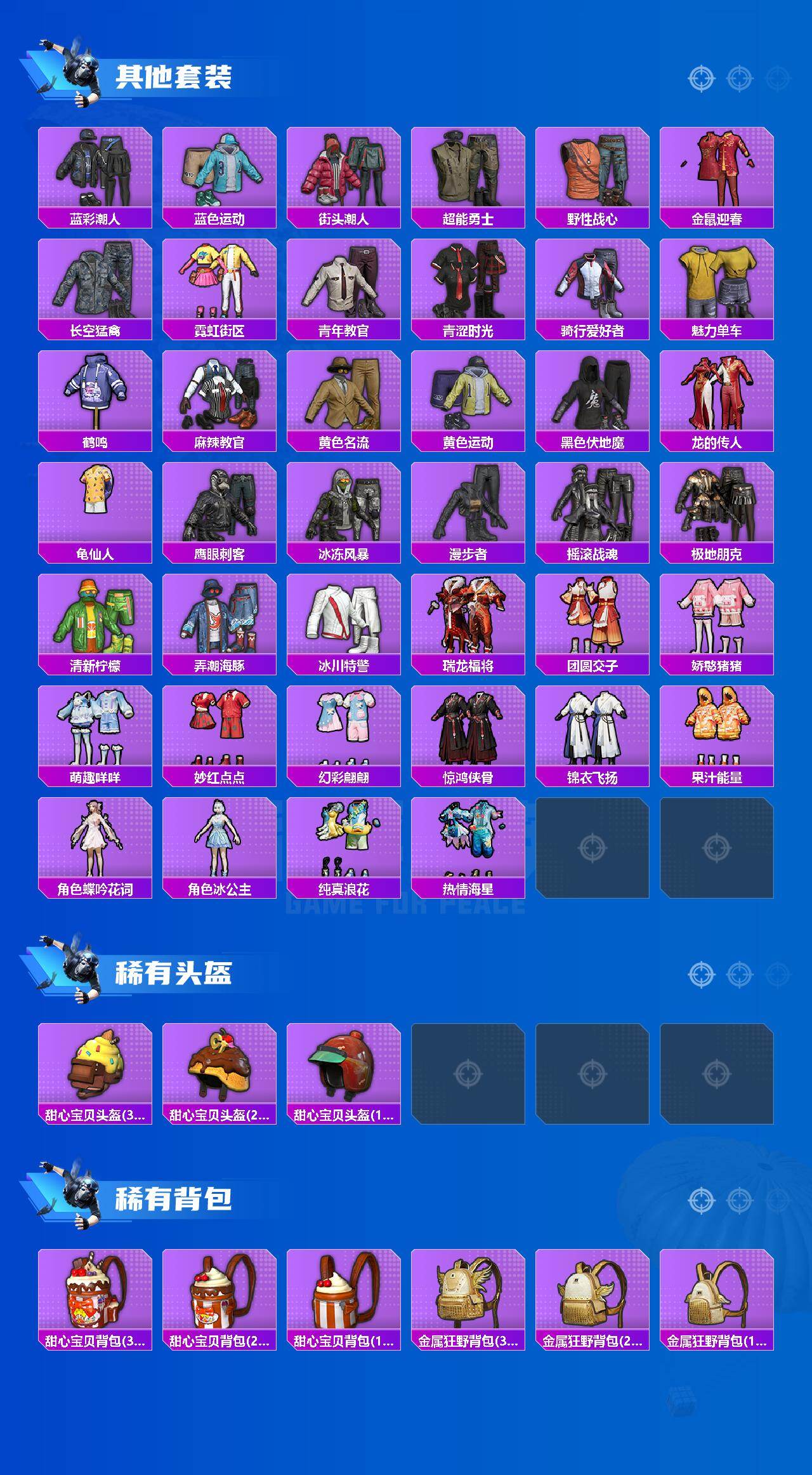Open the 黑色伏地魔 hoodie set
This screenshot has height=1475, width=812.
(x=594, y=400)
